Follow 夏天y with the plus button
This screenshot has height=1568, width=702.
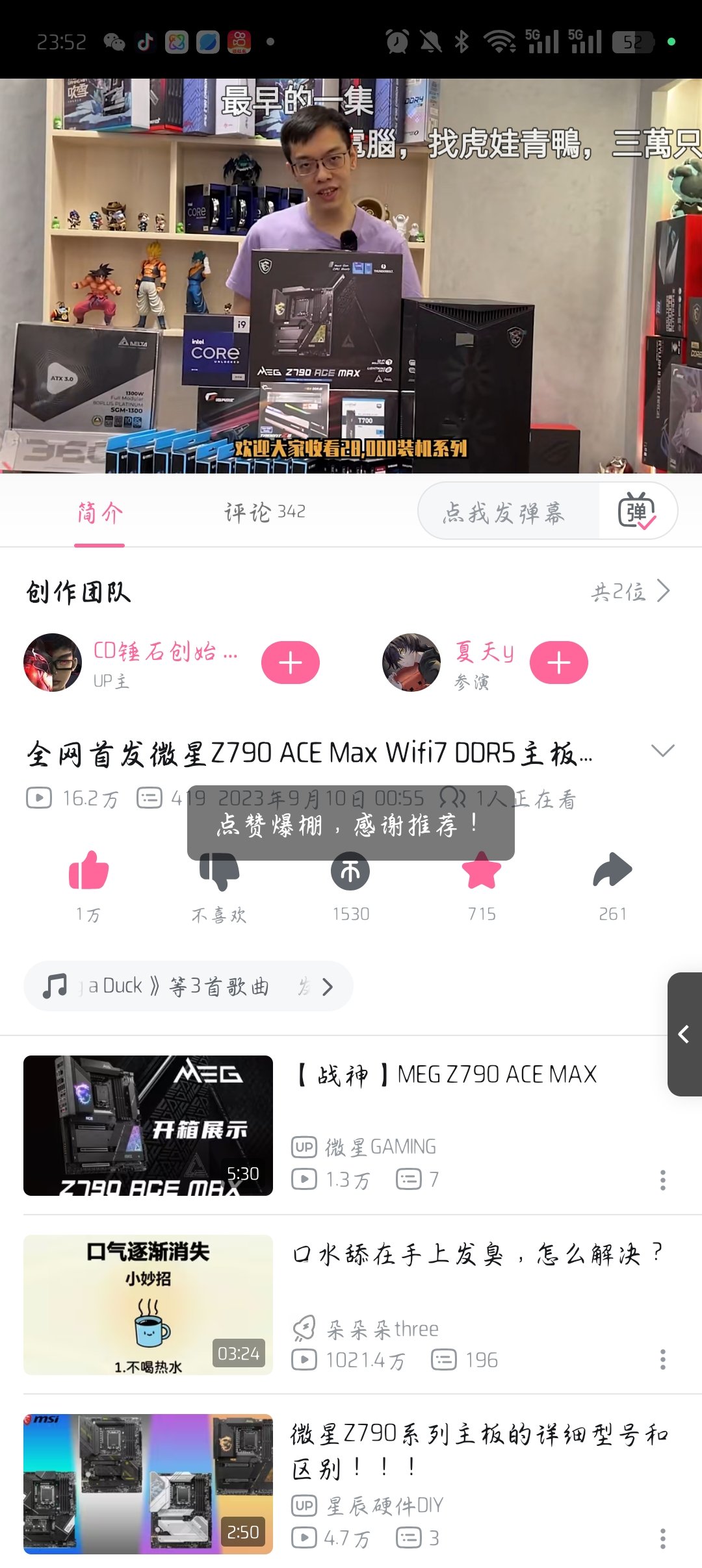(x=559, y=663)
